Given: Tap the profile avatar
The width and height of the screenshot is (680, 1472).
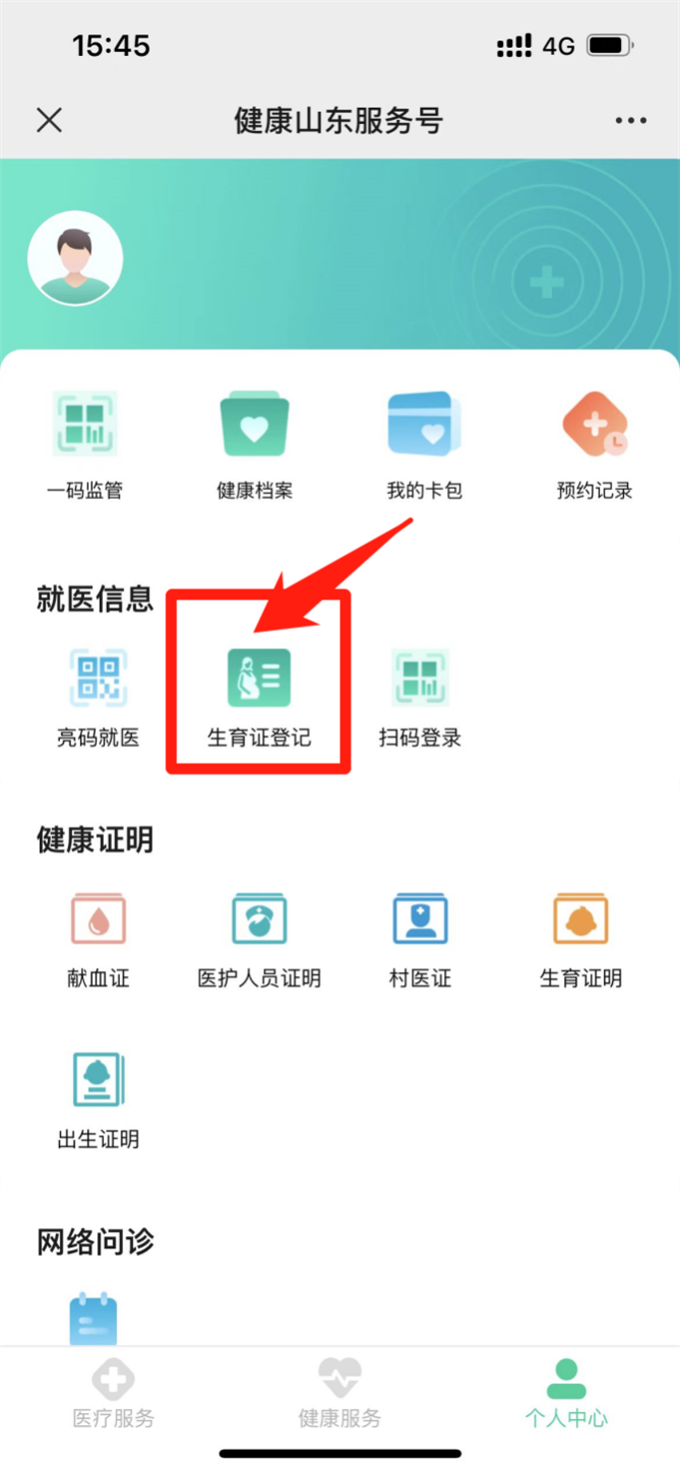Looking at the screenshot, I should tap(75, 258).
